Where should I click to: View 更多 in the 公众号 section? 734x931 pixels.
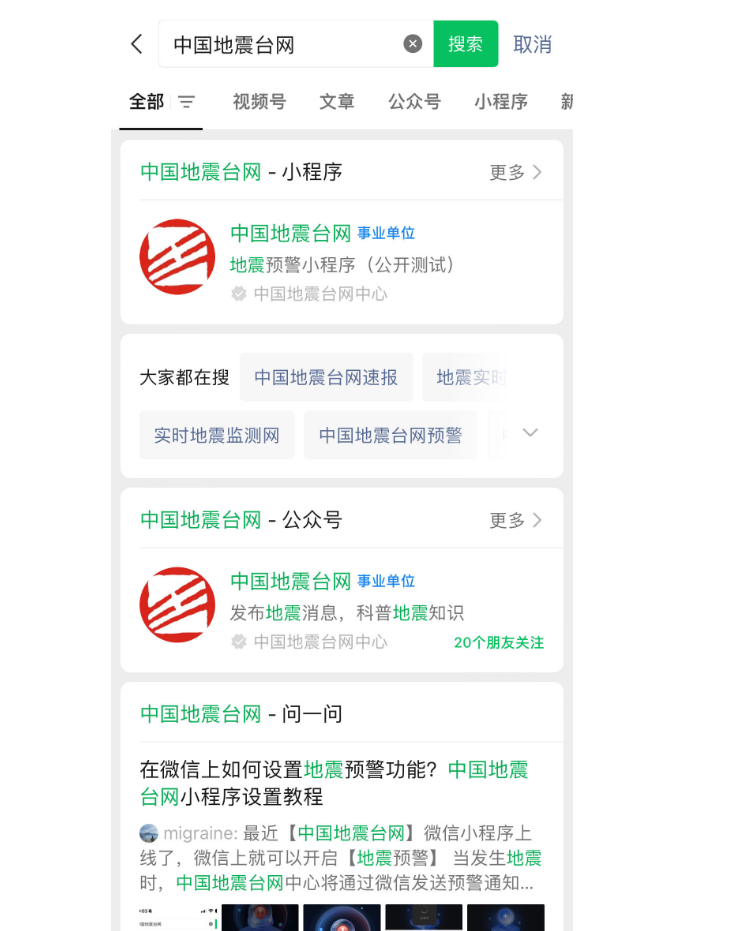pyautogui.click(x=516, y=520)
